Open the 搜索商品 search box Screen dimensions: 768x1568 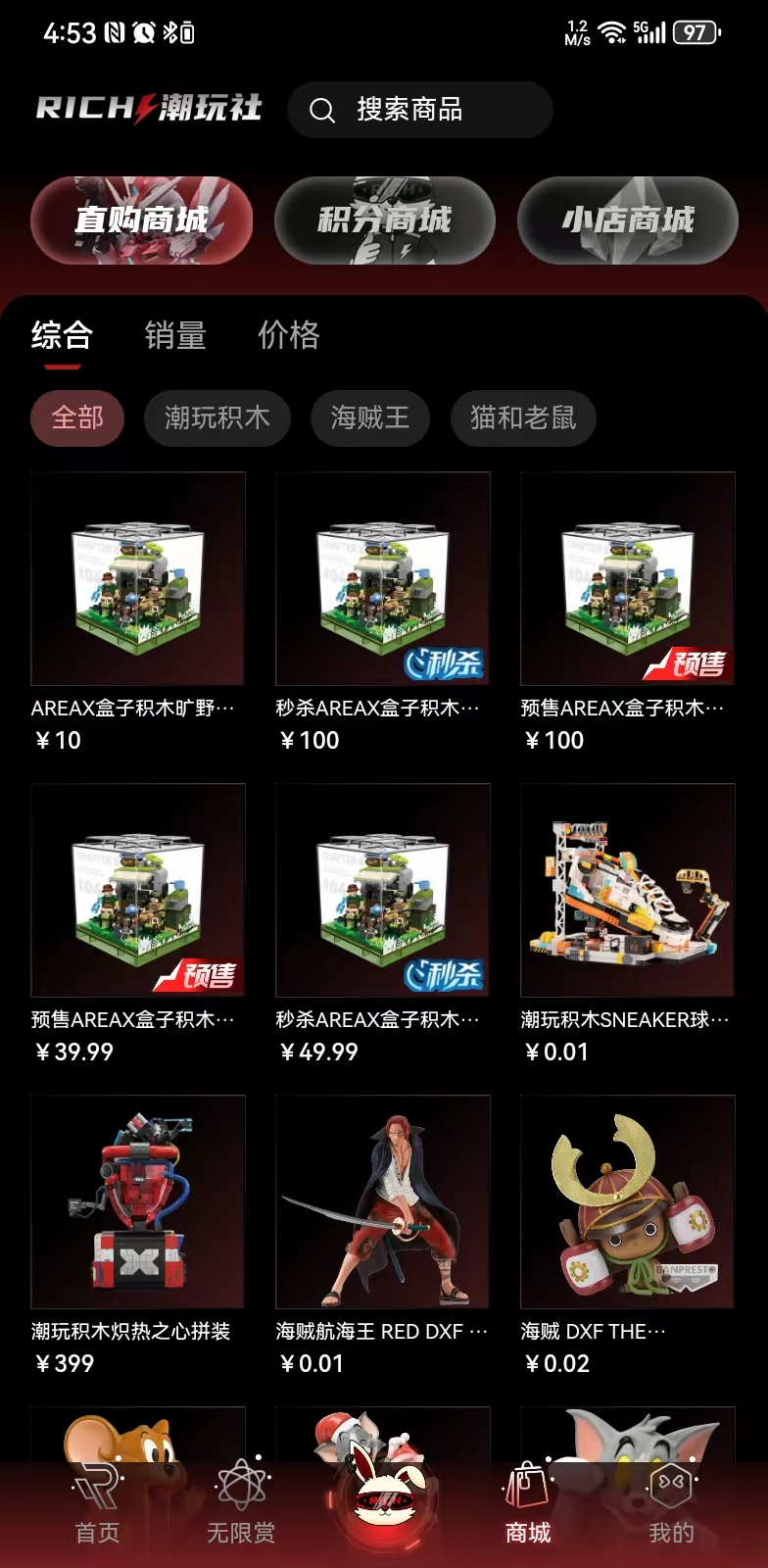pos(419,110)
